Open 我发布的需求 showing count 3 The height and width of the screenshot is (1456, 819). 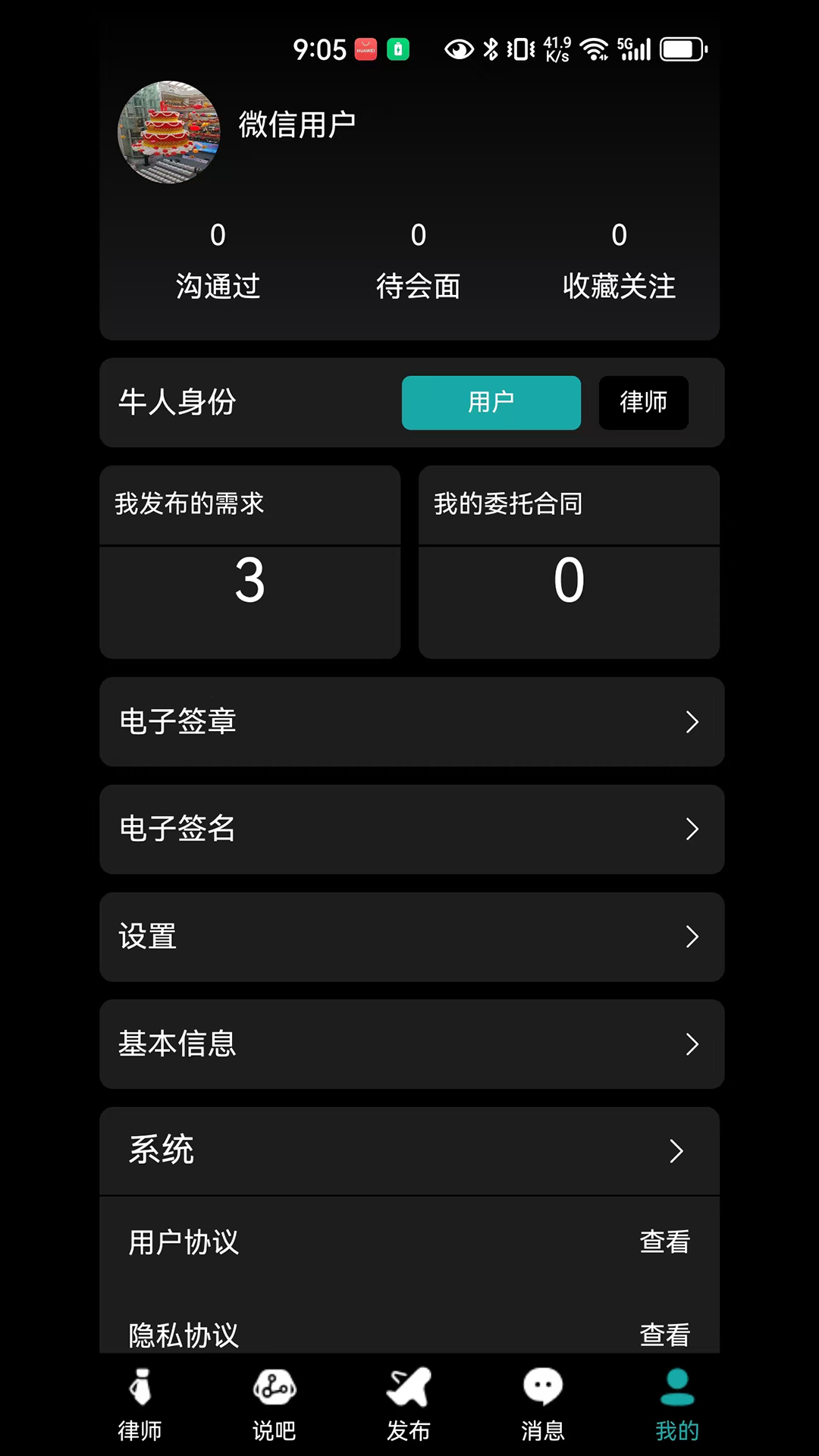click(x=250, y=563)
